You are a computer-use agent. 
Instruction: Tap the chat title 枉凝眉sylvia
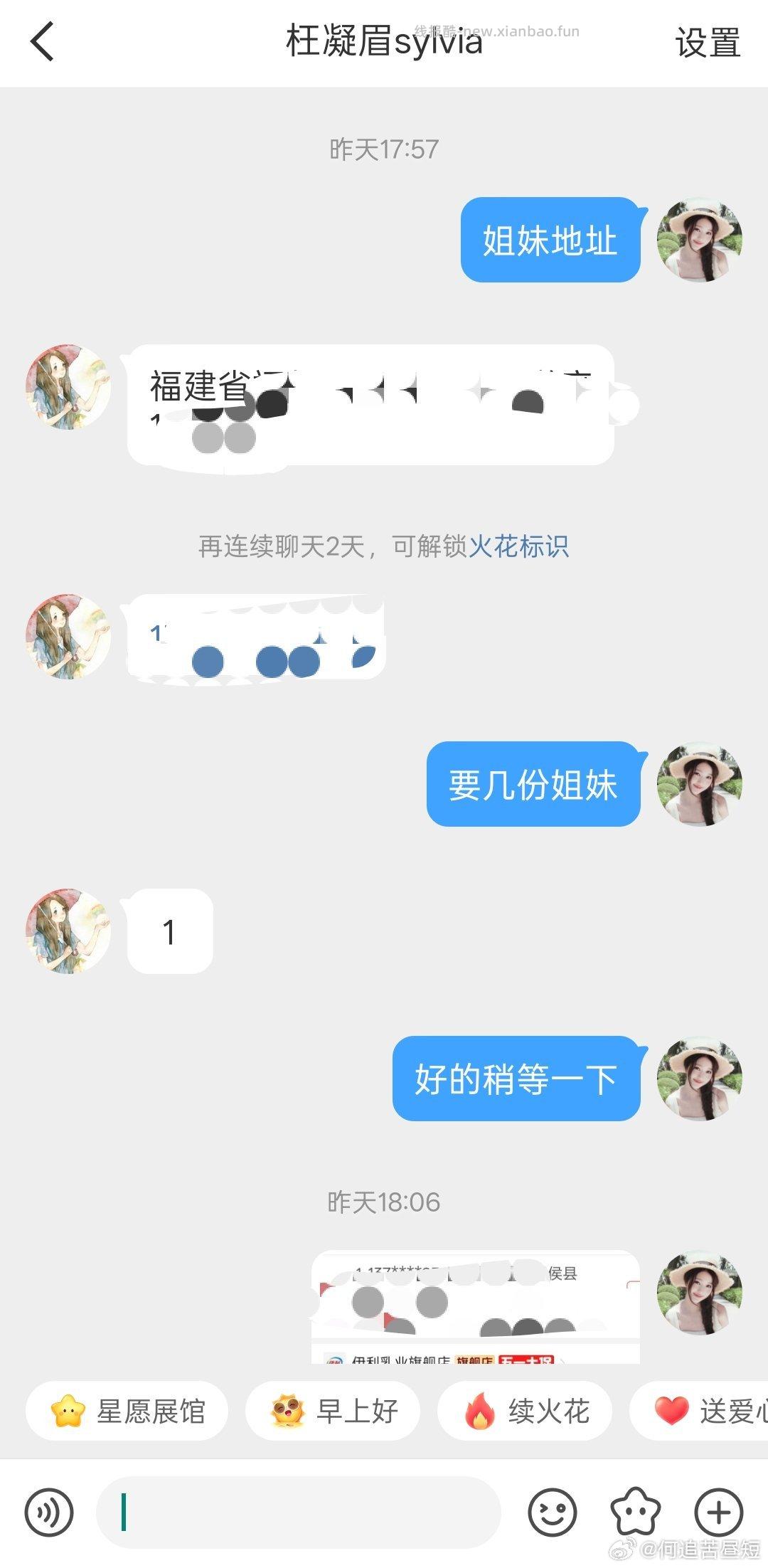(x=384, y=43)
